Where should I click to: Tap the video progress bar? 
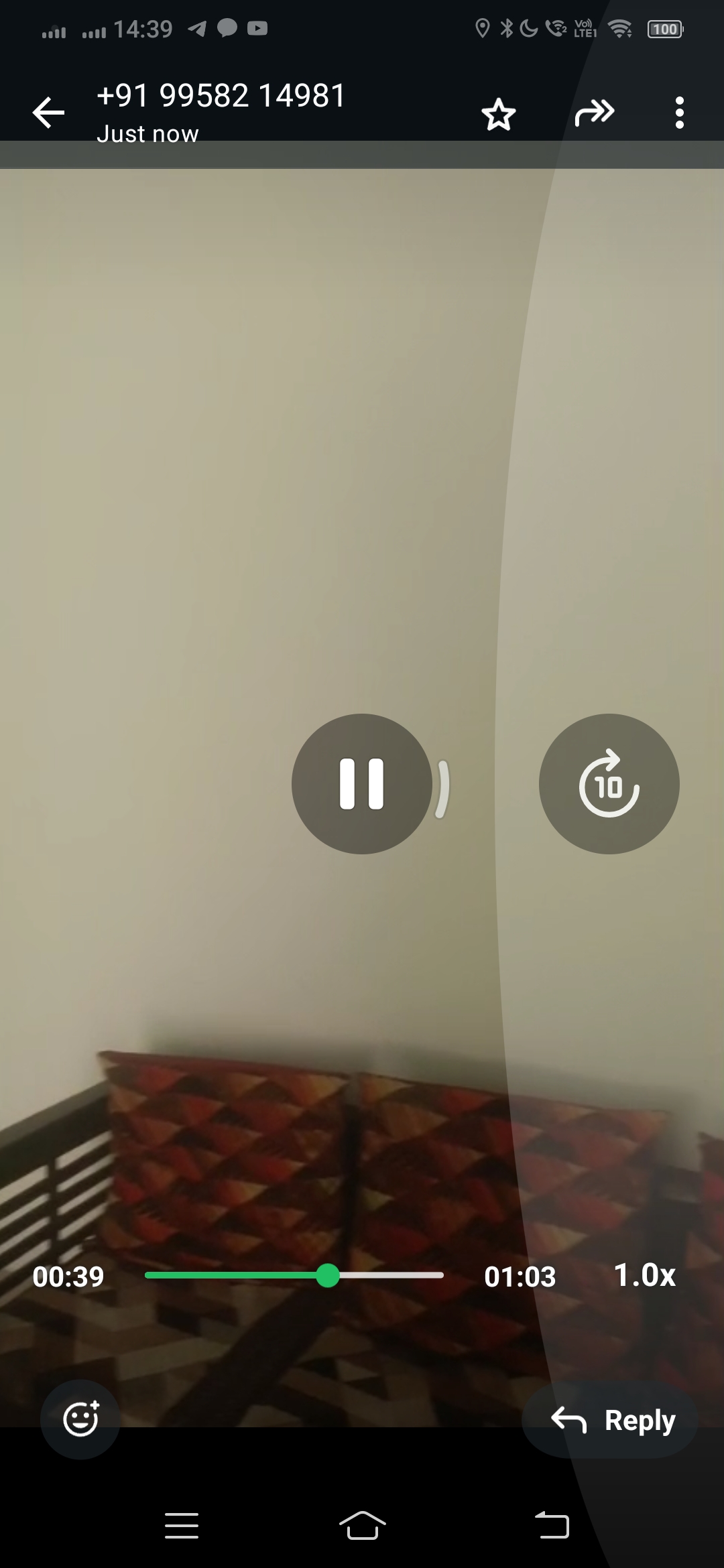click(295, 1275)
